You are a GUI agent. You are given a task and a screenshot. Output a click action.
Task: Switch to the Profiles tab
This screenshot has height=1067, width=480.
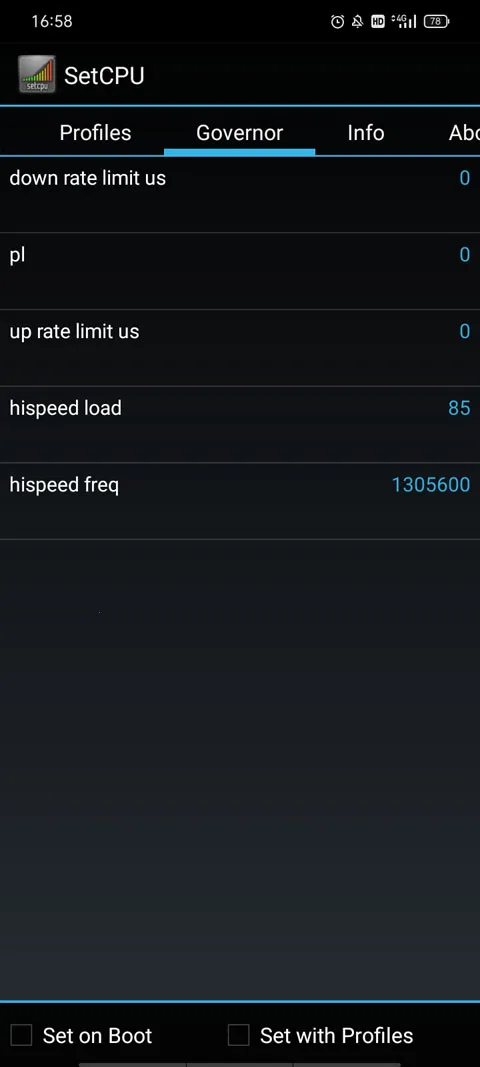pos(95,133)
